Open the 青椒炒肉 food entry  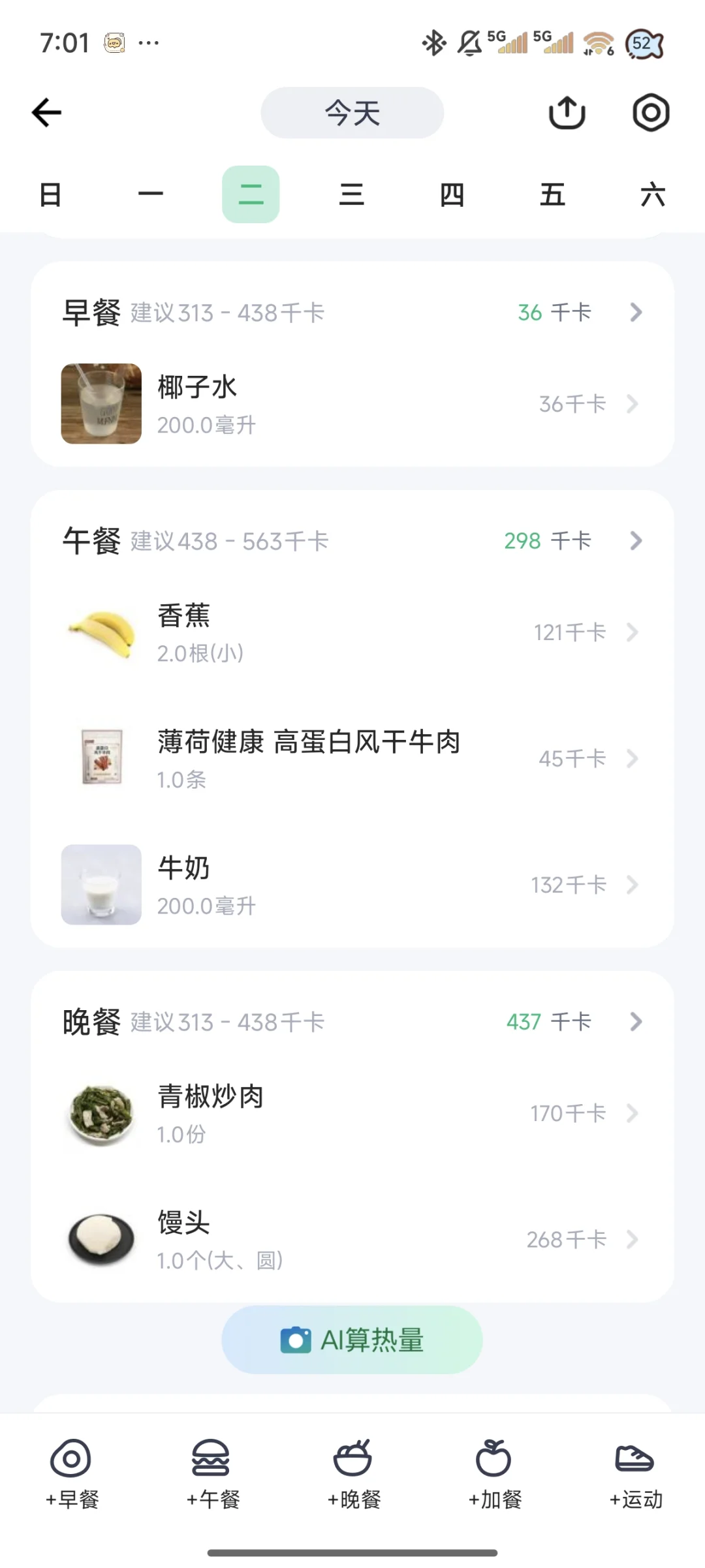(352, 1114)
